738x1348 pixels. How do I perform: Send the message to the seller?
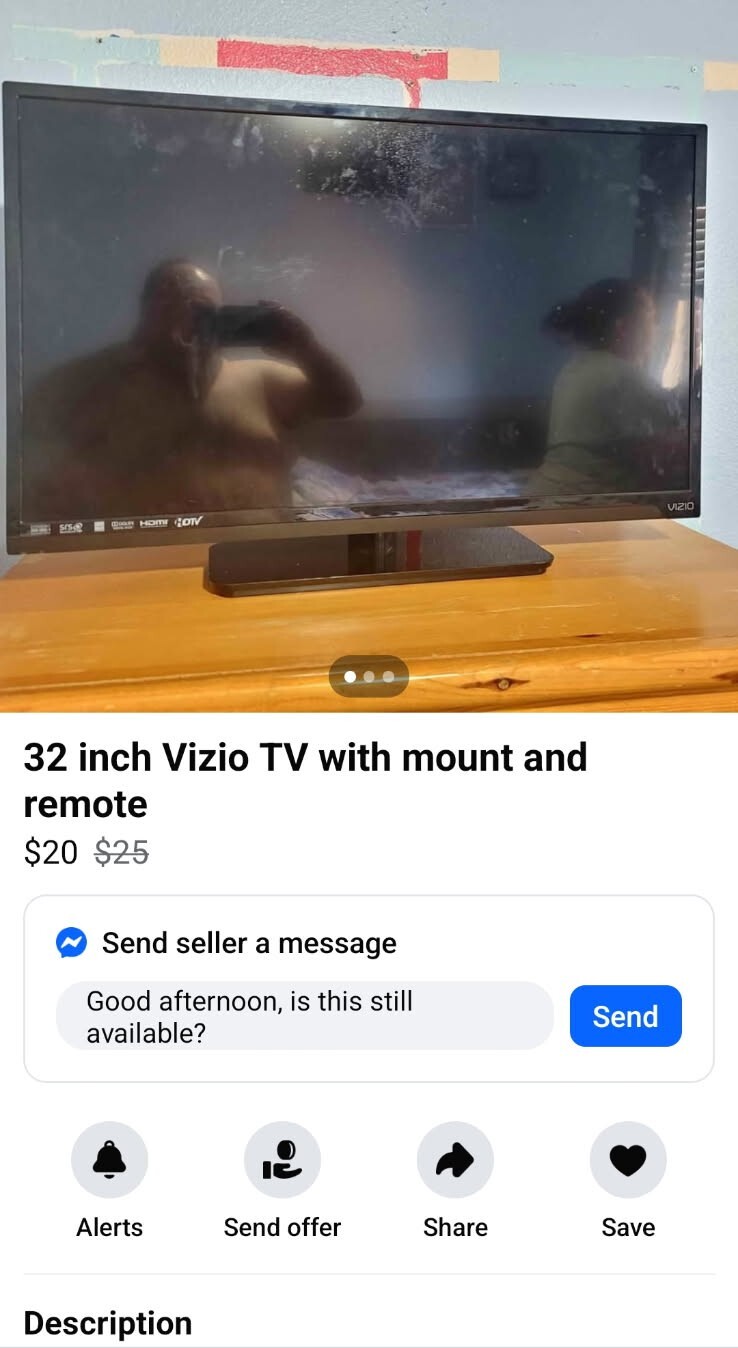point(625,1016)
